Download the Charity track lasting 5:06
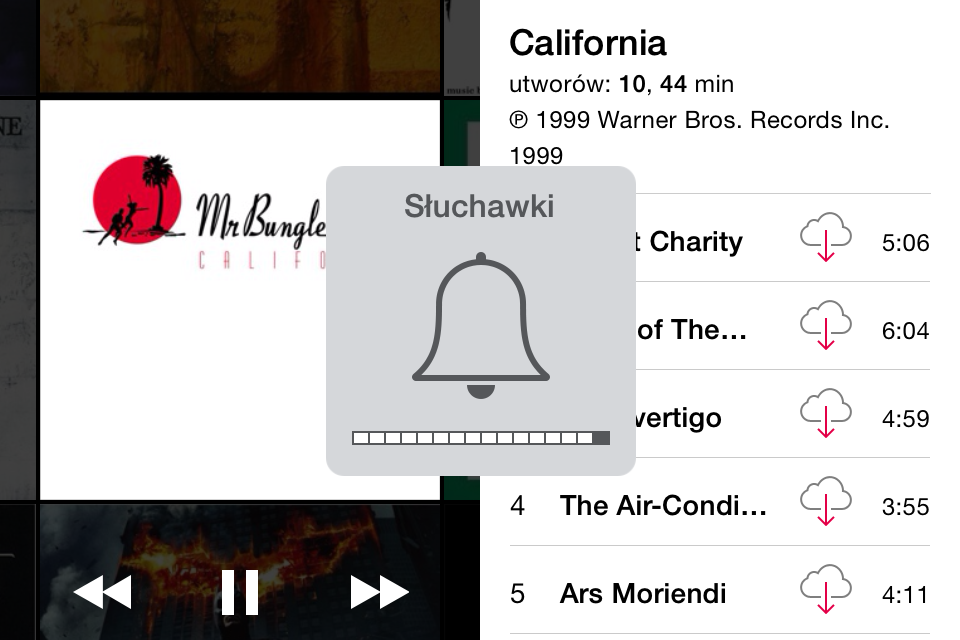 click(x=825, y=238)
